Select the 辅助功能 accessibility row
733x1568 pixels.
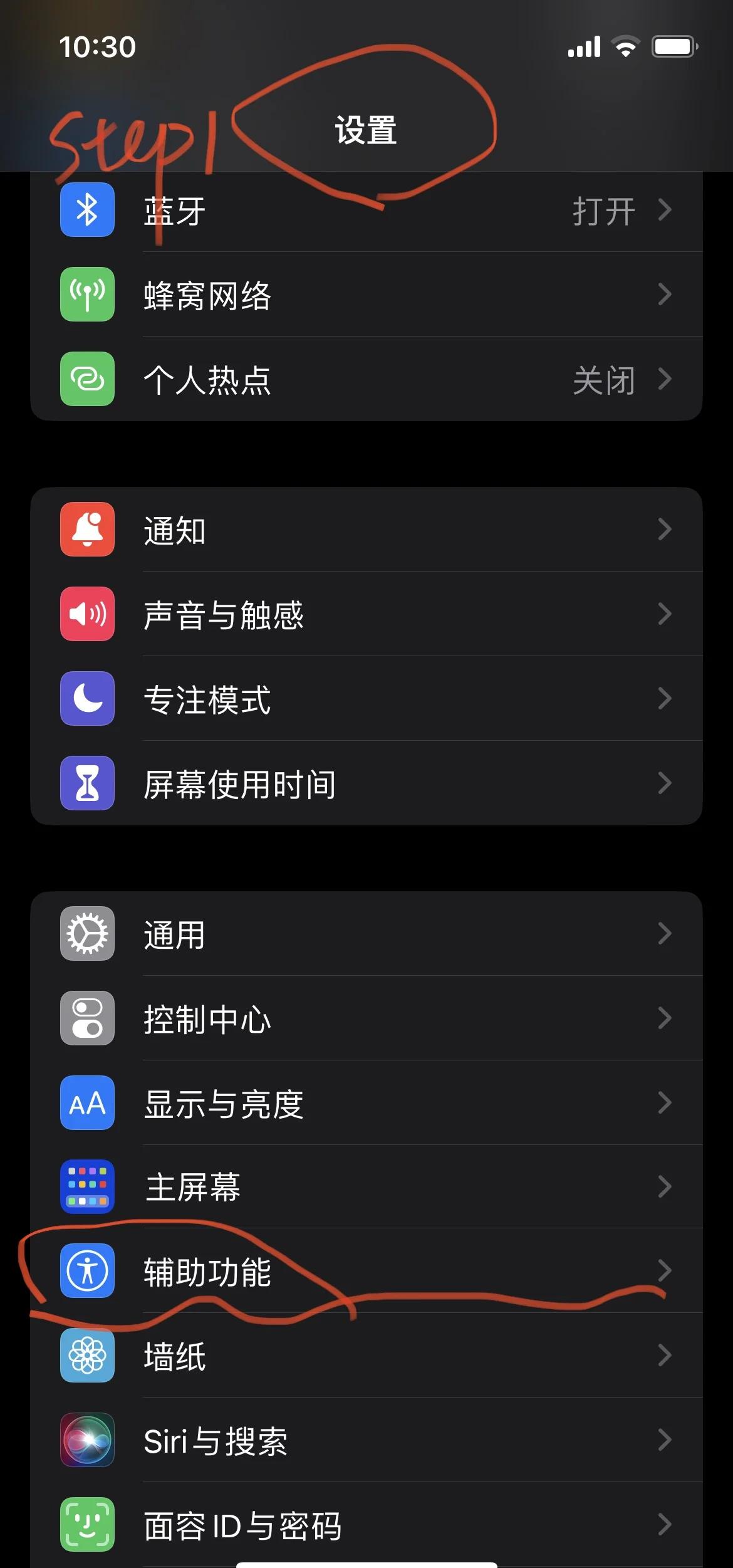coord(366,1272)
